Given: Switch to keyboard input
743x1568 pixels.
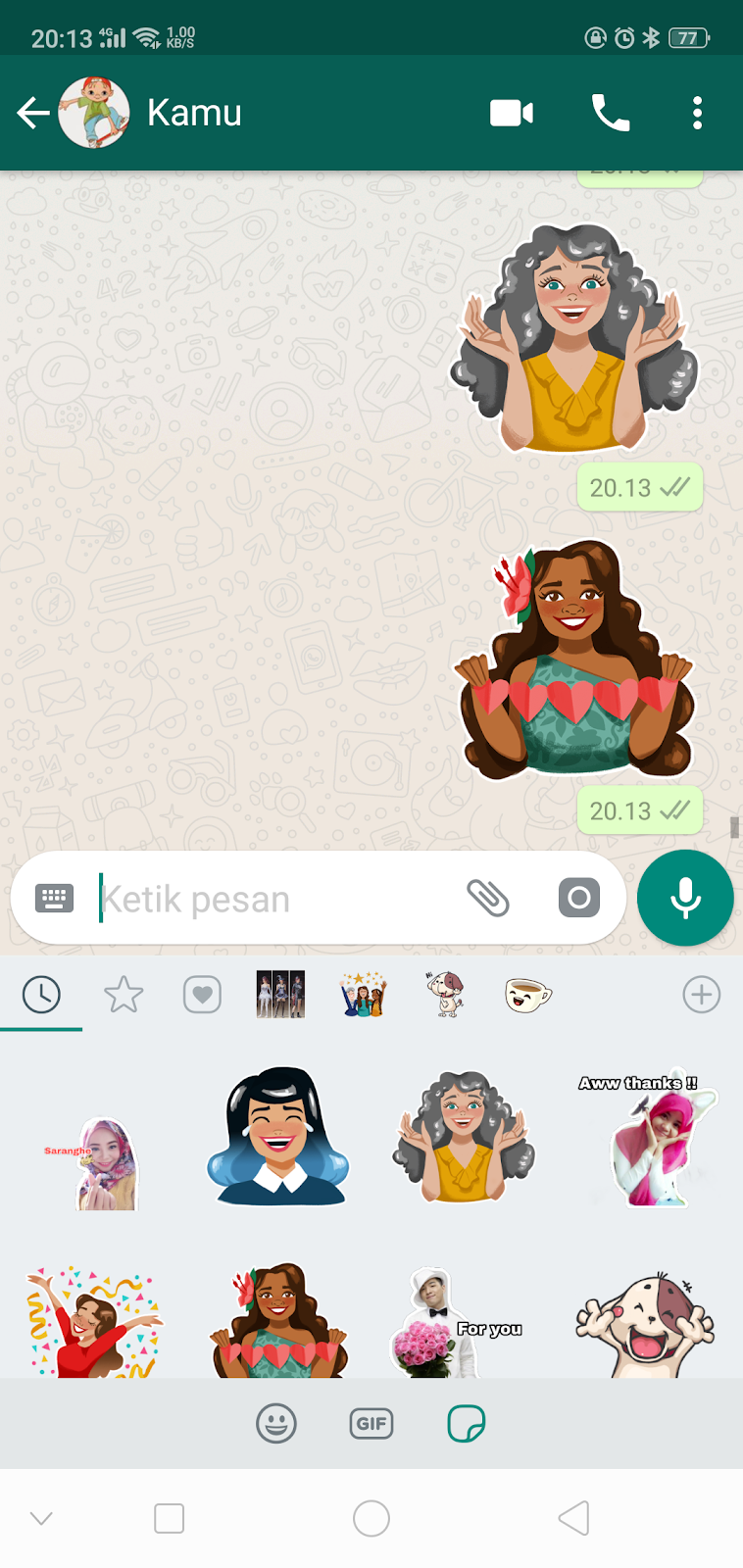Looking at the screenshot, I should tap(54, 898).
